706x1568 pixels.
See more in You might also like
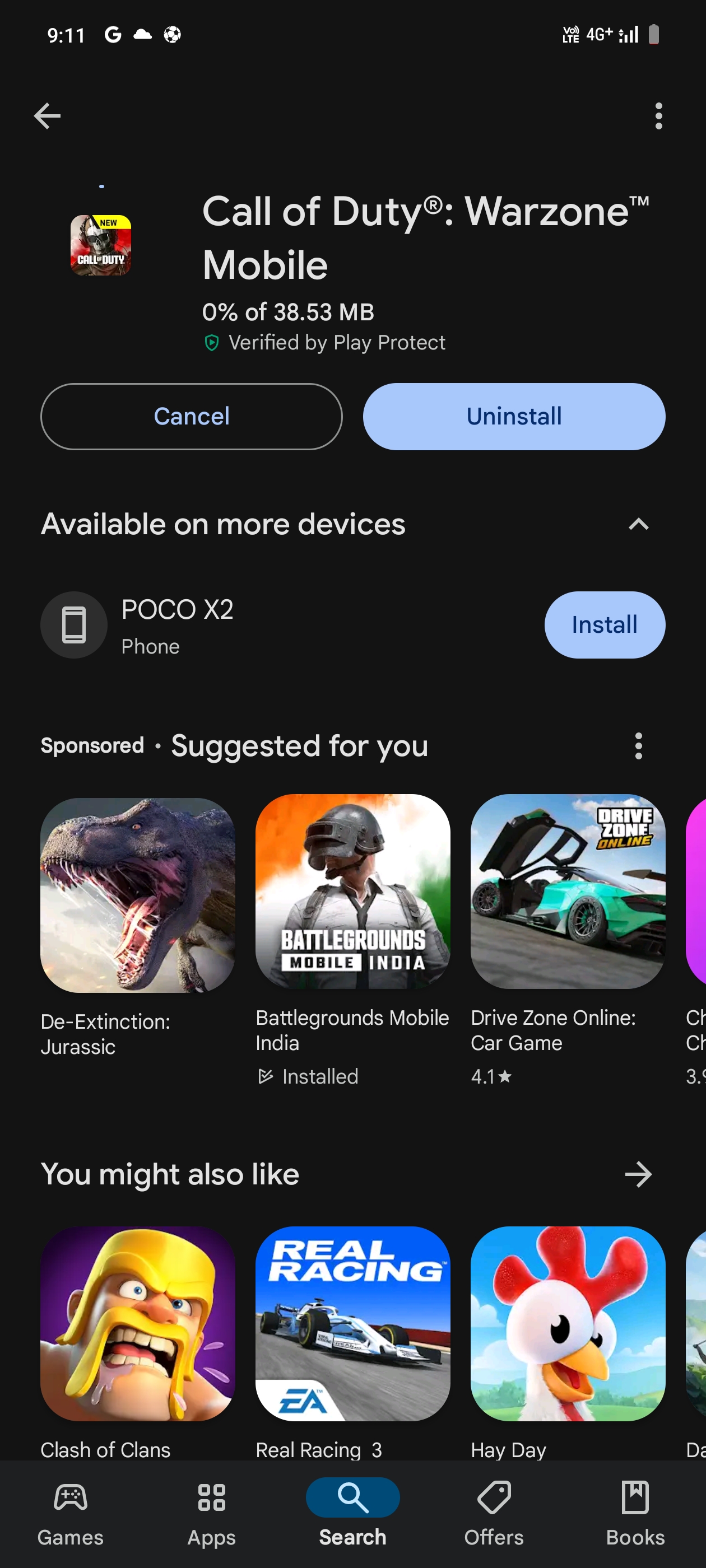click(638, 1174)
